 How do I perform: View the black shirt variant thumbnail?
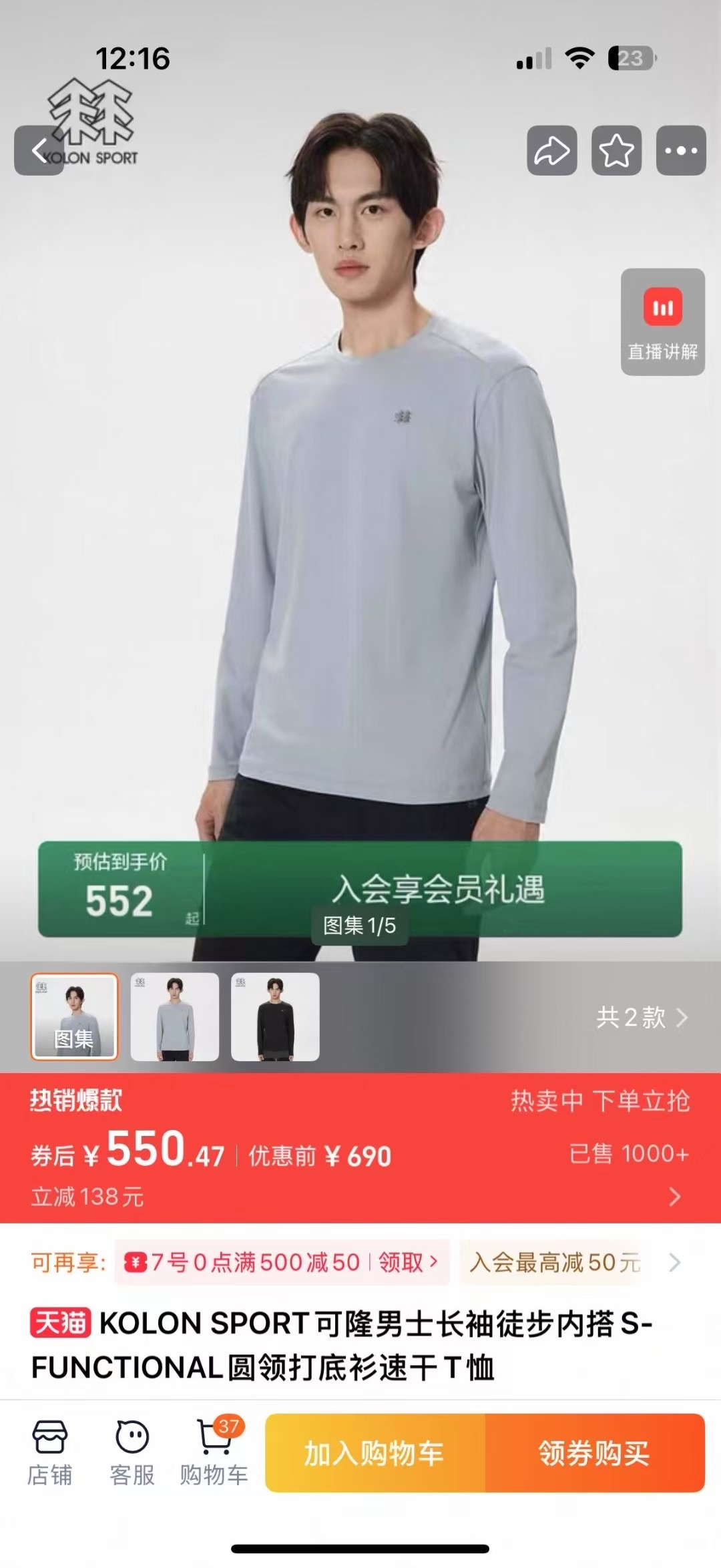coord(275,1016)
